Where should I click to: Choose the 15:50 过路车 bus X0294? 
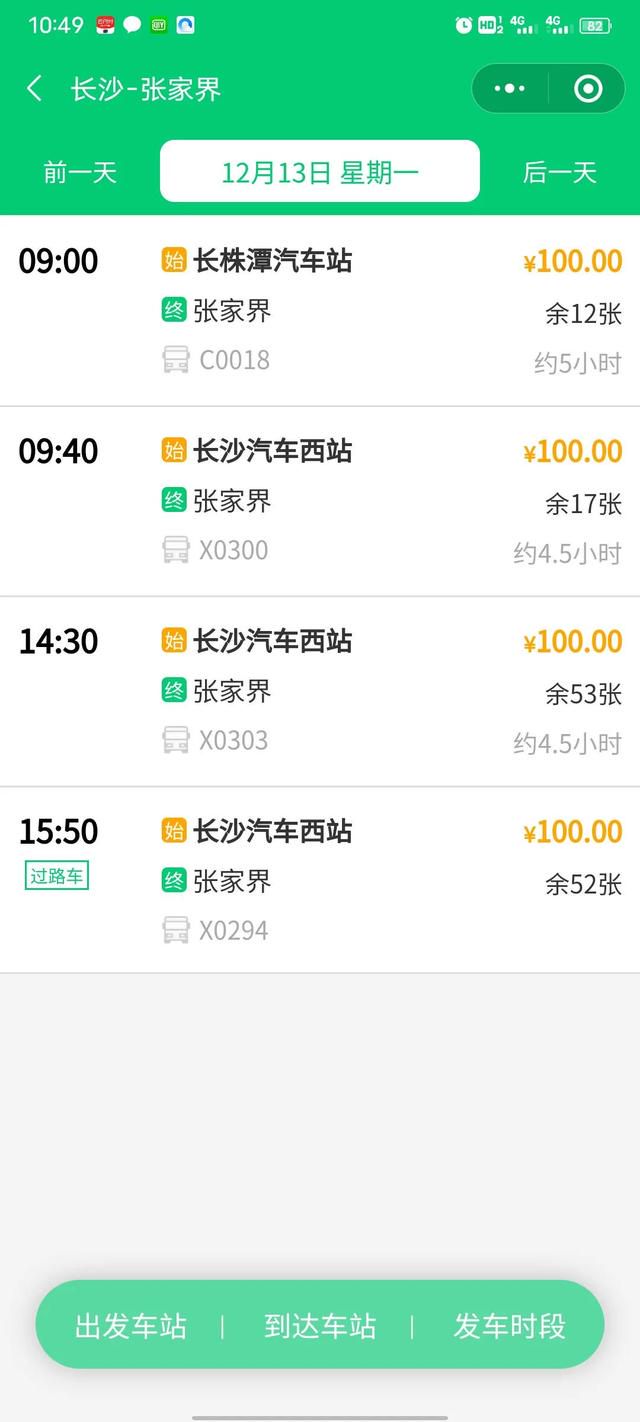[320, 880]
